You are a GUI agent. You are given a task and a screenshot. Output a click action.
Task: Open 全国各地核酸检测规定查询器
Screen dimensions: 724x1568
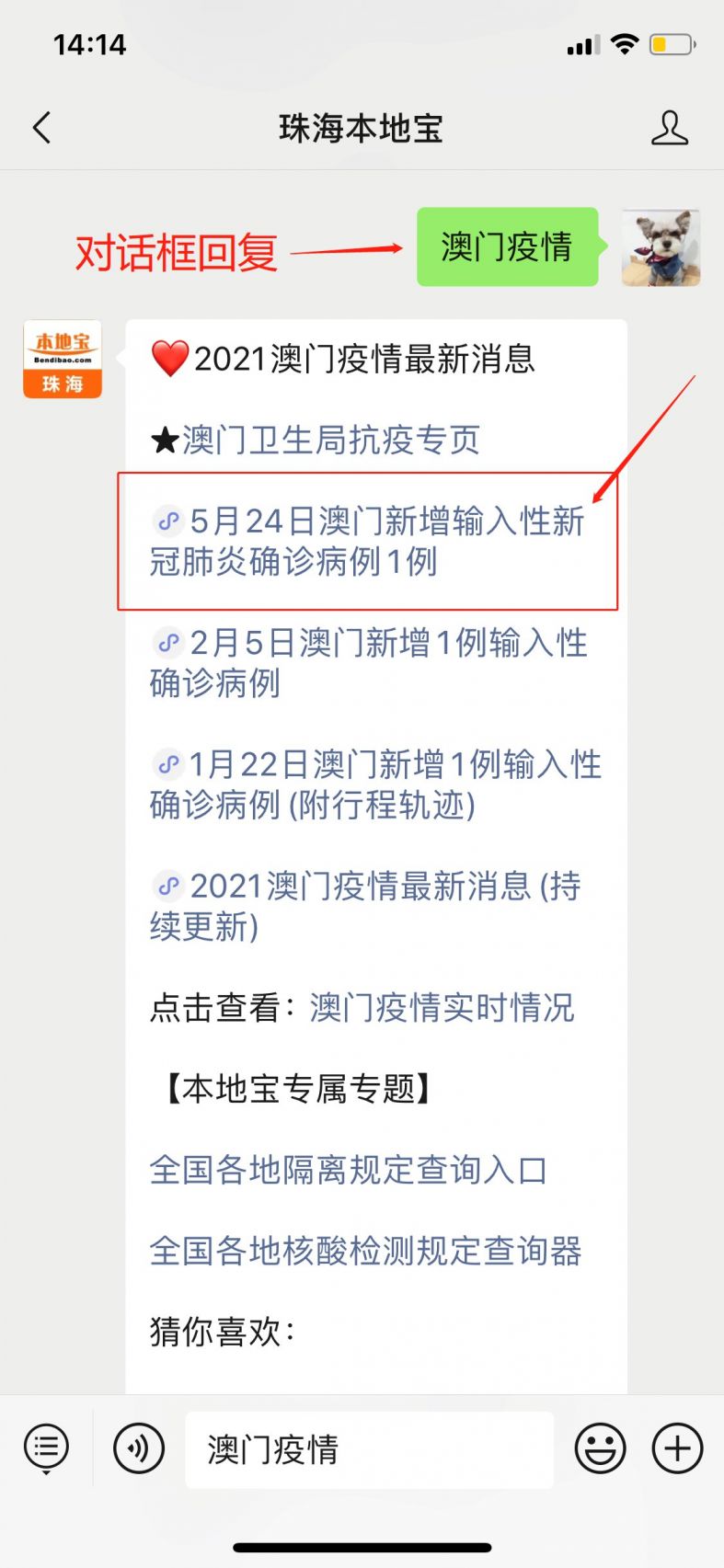[365, 1251]
